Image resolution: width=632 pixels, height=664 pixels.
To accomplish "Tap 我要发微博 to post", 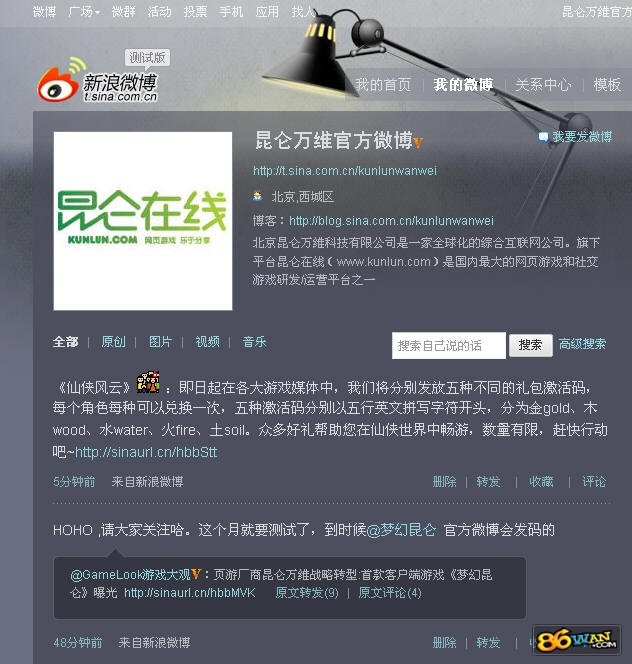I will pyautogui.click(x=581, y=137).
